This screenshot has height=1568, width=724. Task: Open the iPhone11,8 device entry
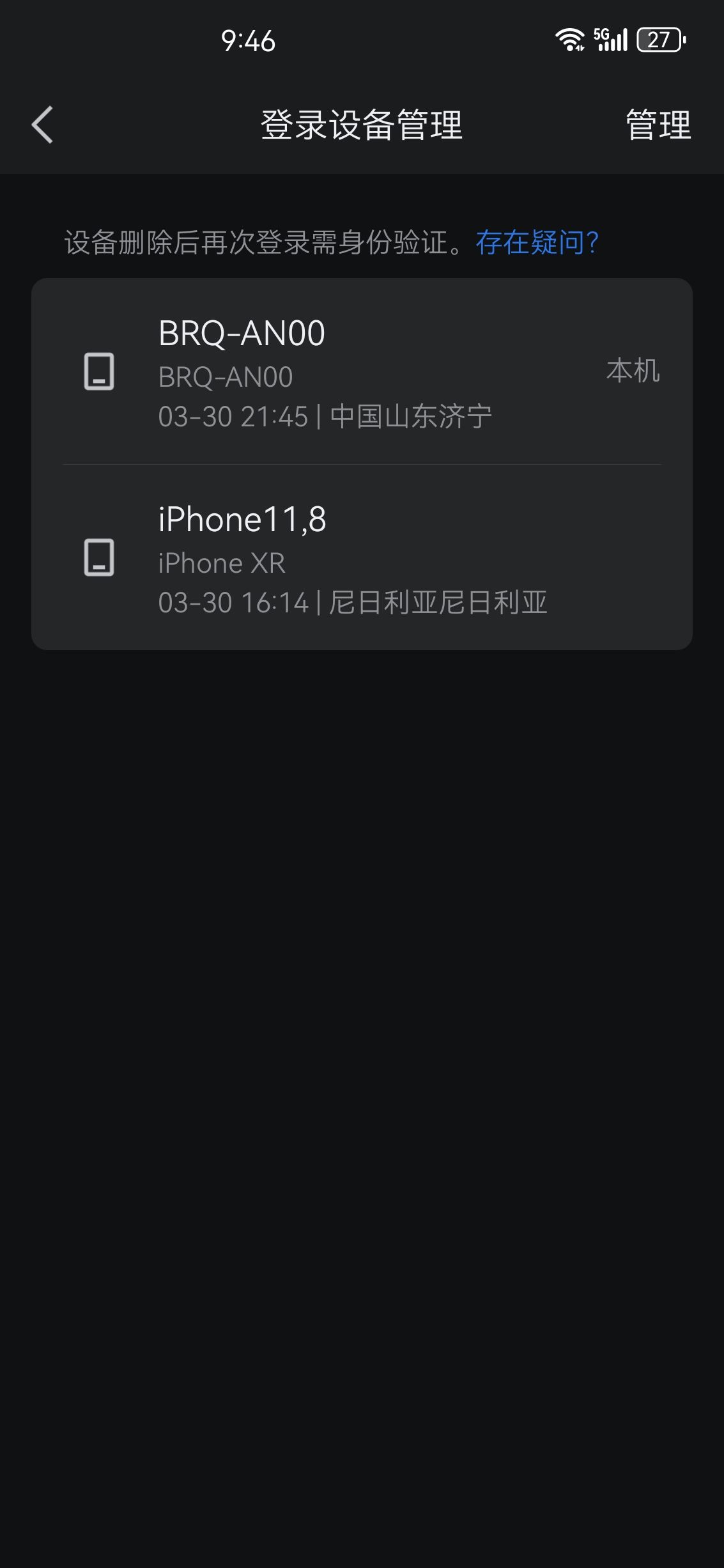coord(362,558)
